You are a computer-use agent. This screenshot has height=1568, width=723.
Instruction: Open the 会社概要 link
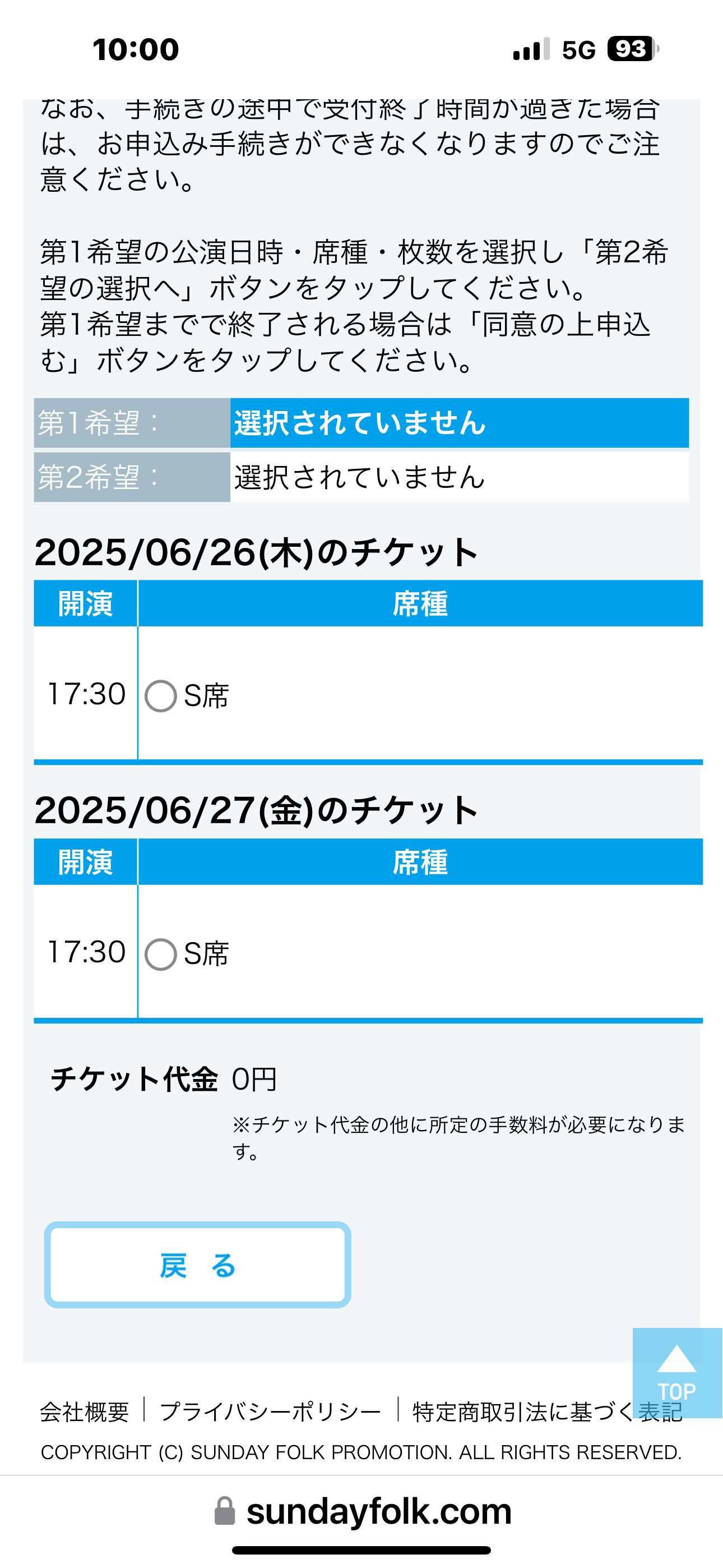tap(85, 1412)
